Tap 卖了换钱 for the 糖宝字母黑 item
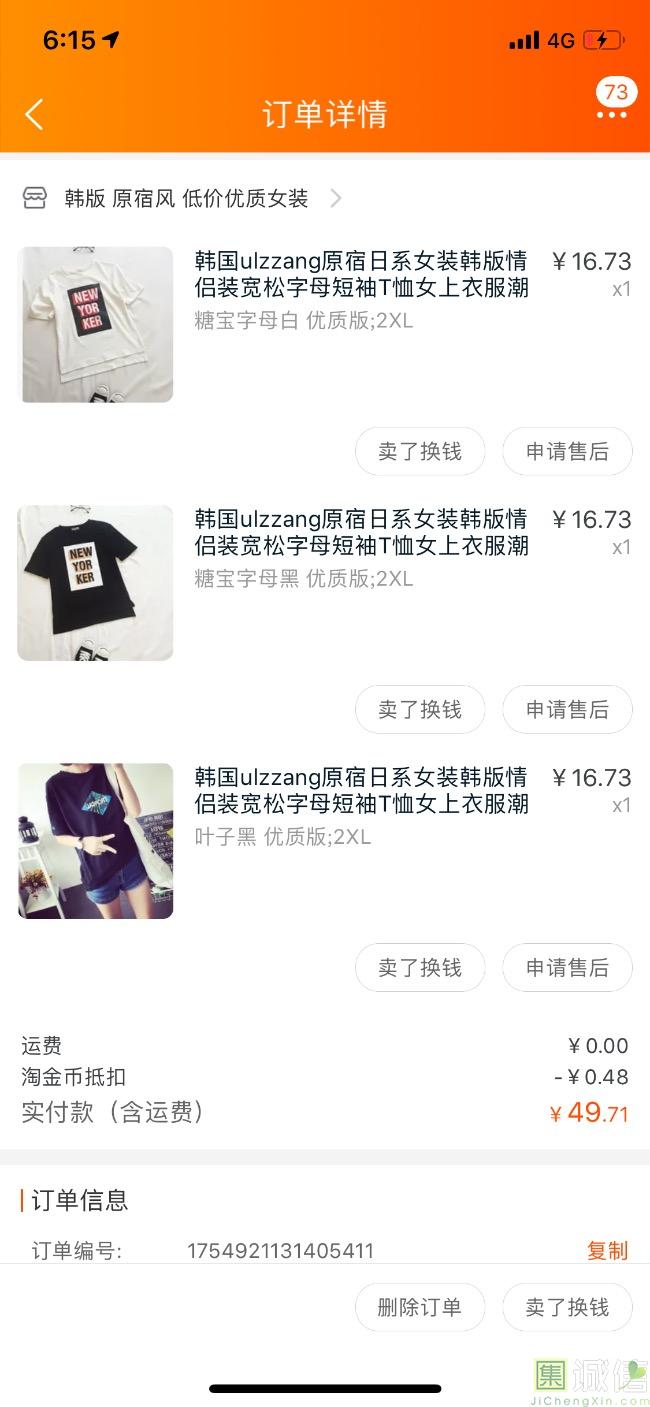Image resolution: width=650 pixels, height=1407 pixels. 420,709
